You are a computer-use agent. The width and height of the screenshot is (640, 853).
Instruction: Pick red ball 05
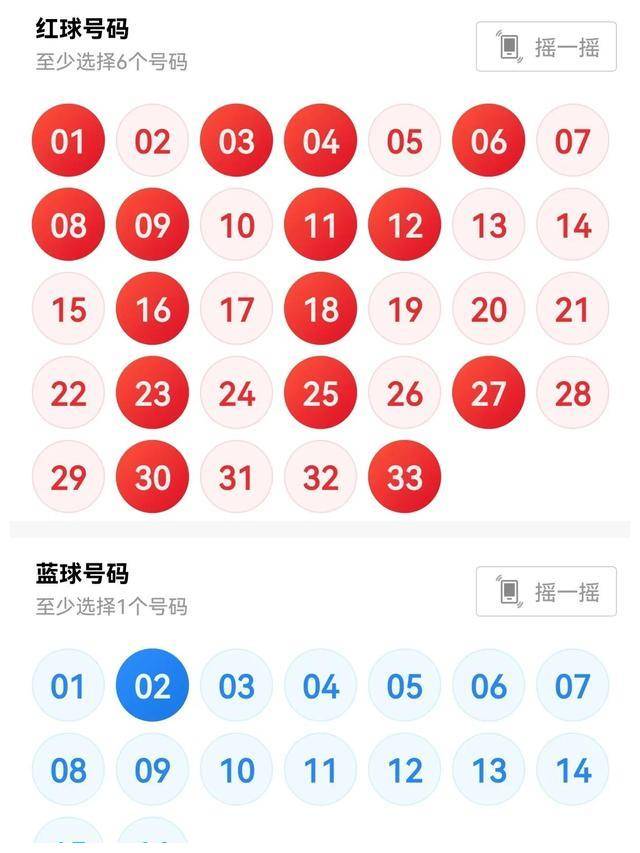click(404, 141)
